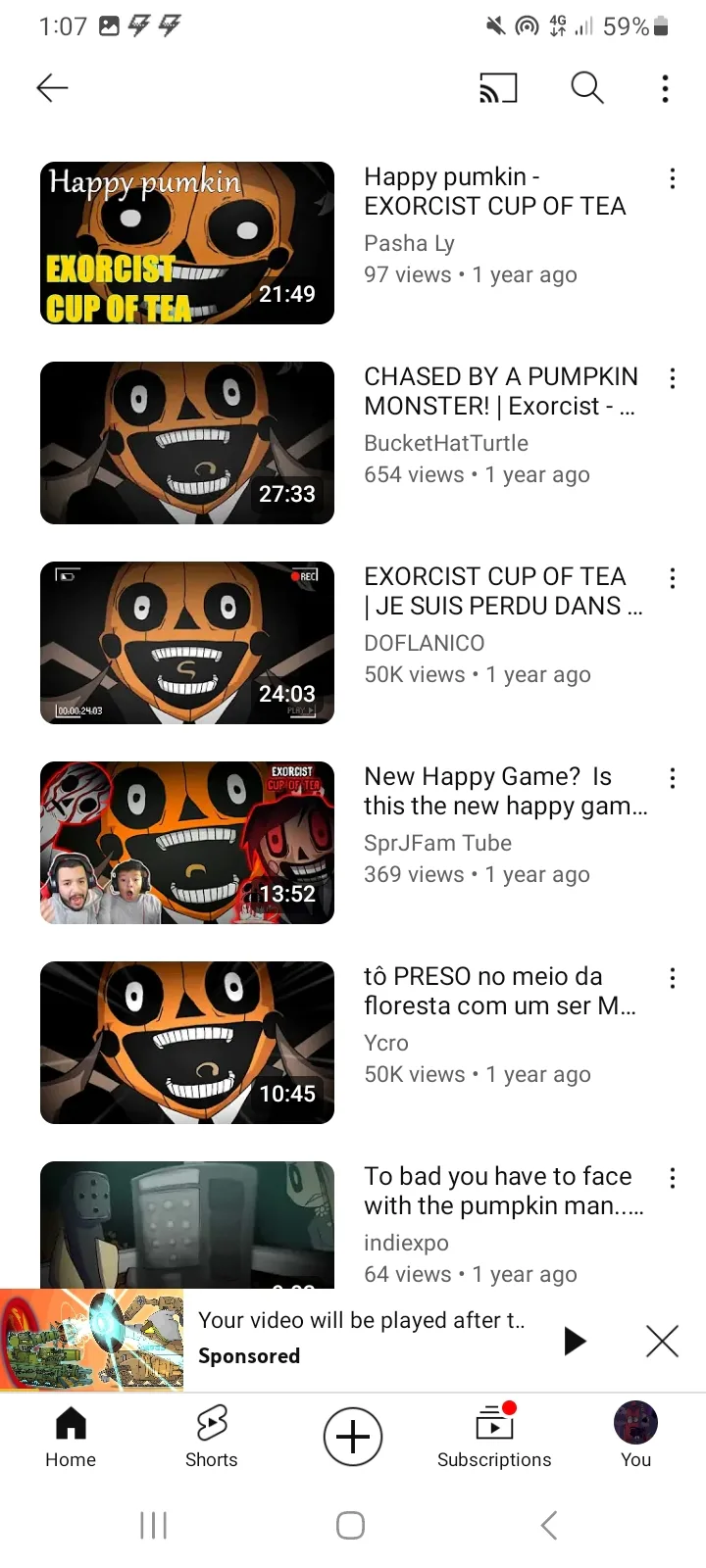This screenshot has width=706, height=1568.
Task: Open options for the SprJFam Tube video
Action: coord(673,778)
